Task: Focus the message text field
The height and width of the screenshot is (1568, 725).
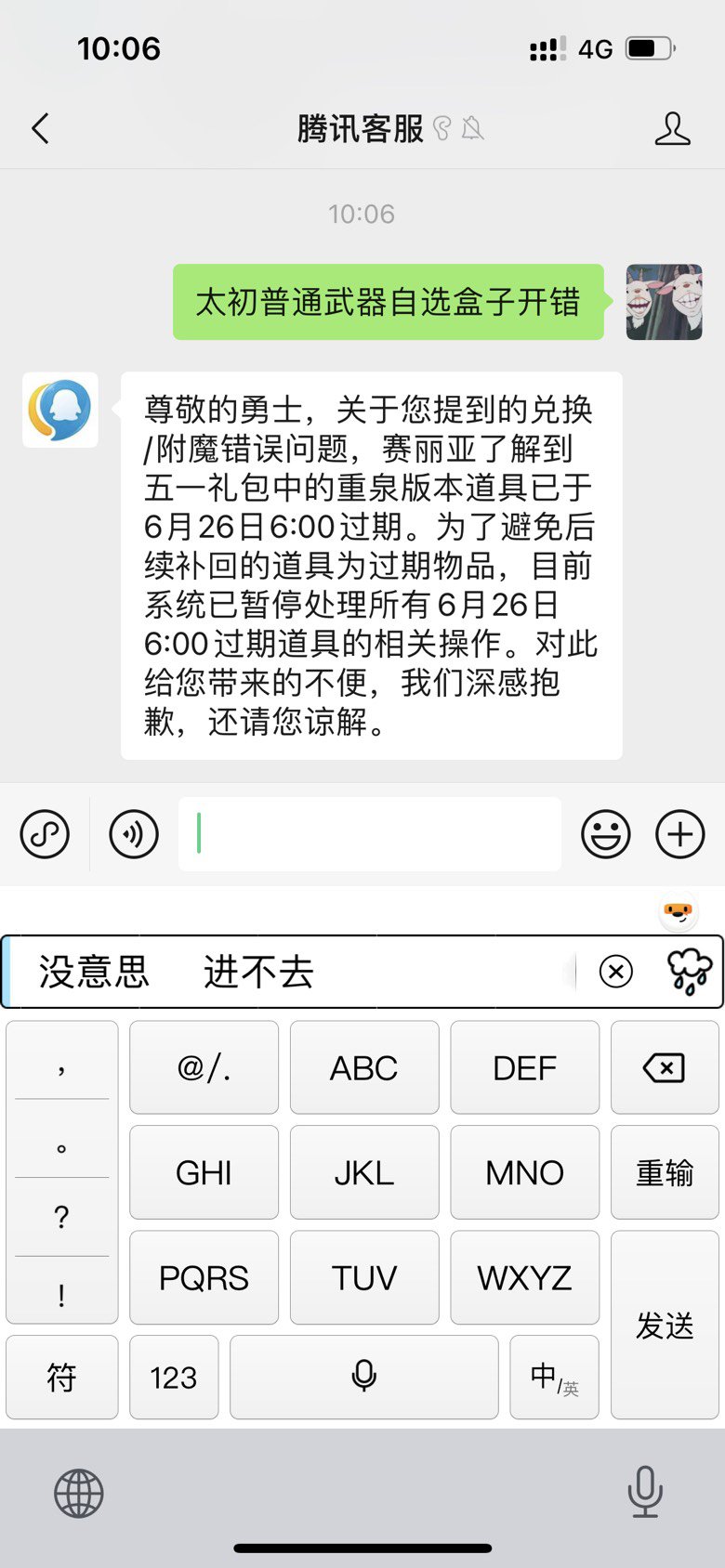Action: pos(370,833)
